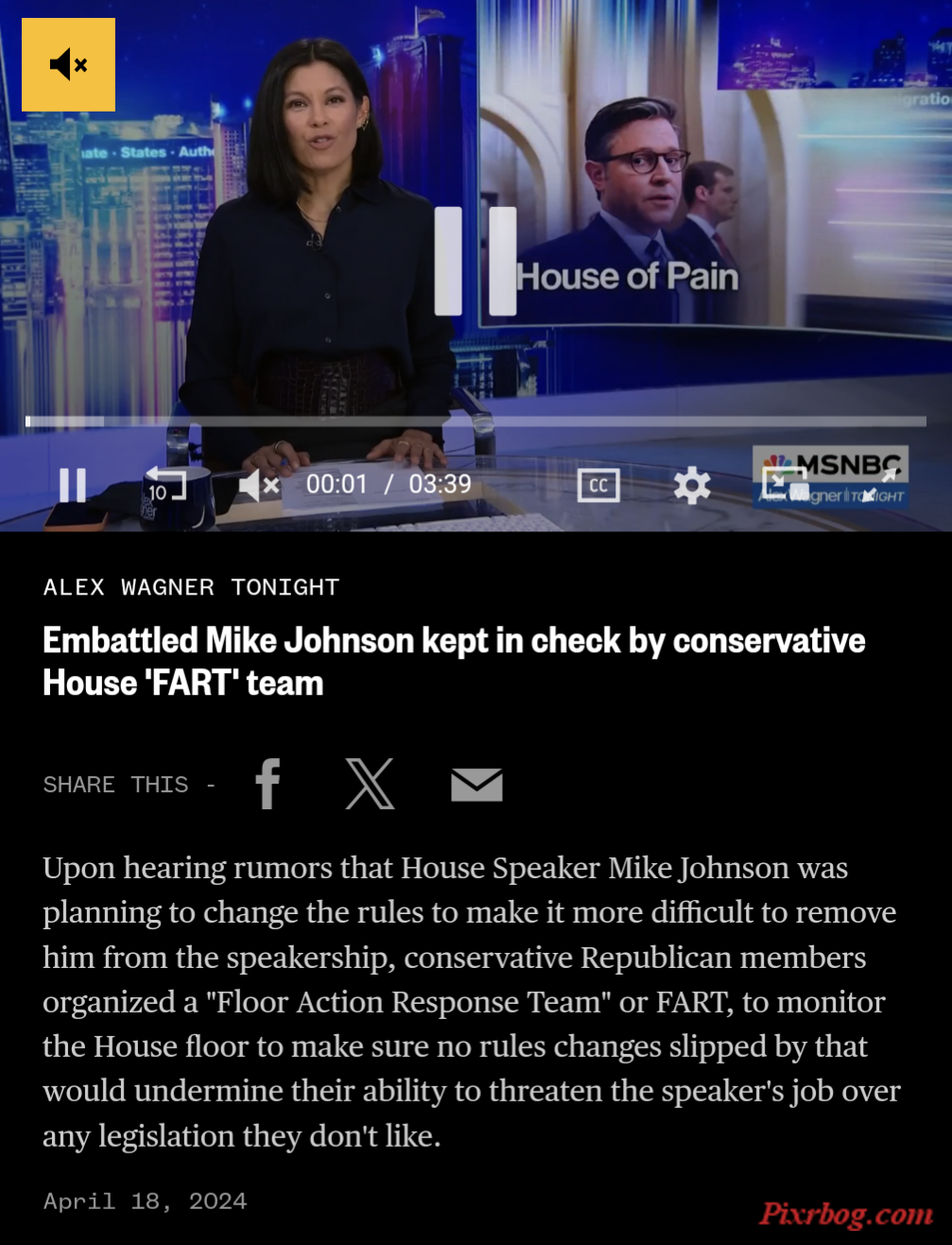
Task: Pause playback from the control bar
Action: [x=73, y=485]
